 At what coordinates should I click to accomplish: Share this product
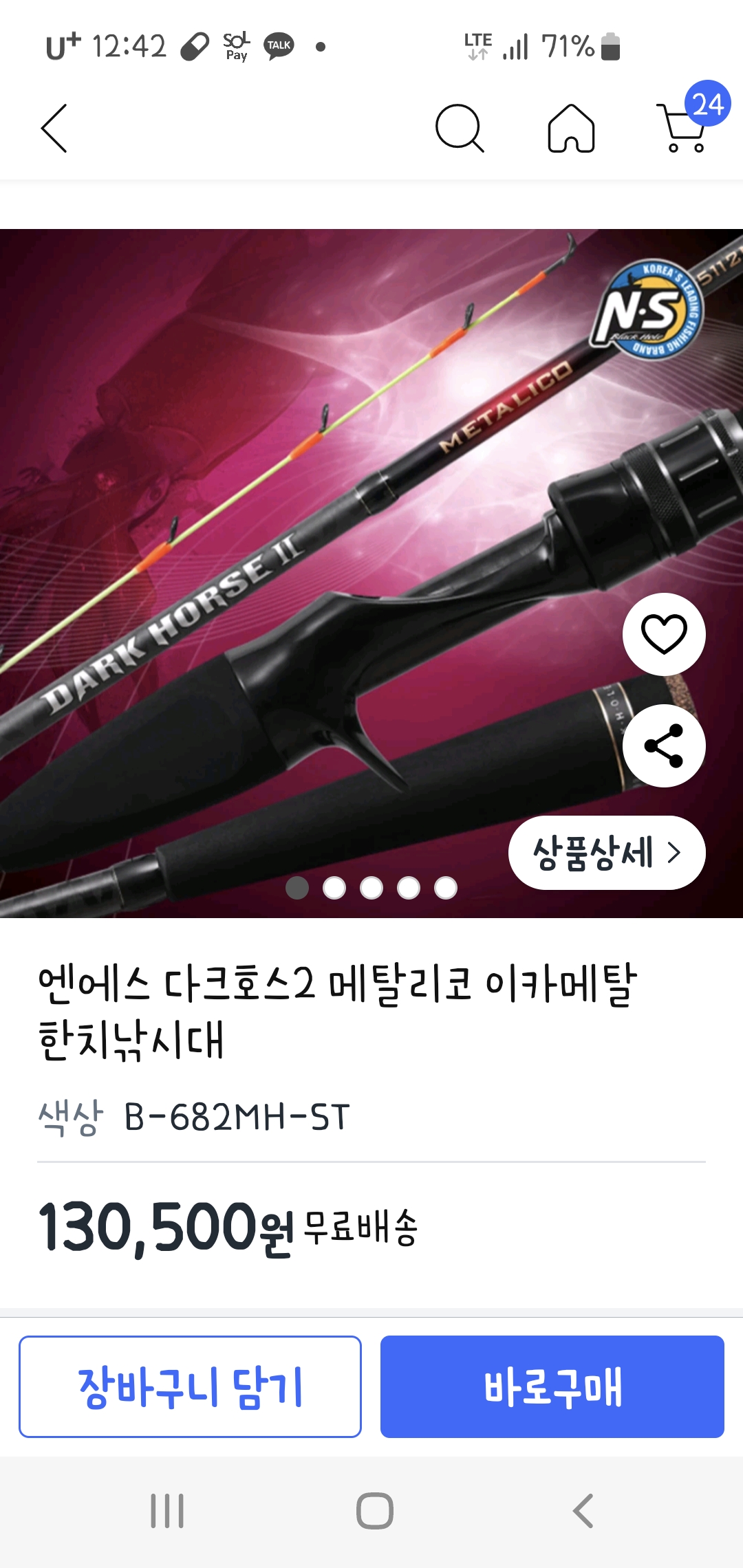(664, 745)
